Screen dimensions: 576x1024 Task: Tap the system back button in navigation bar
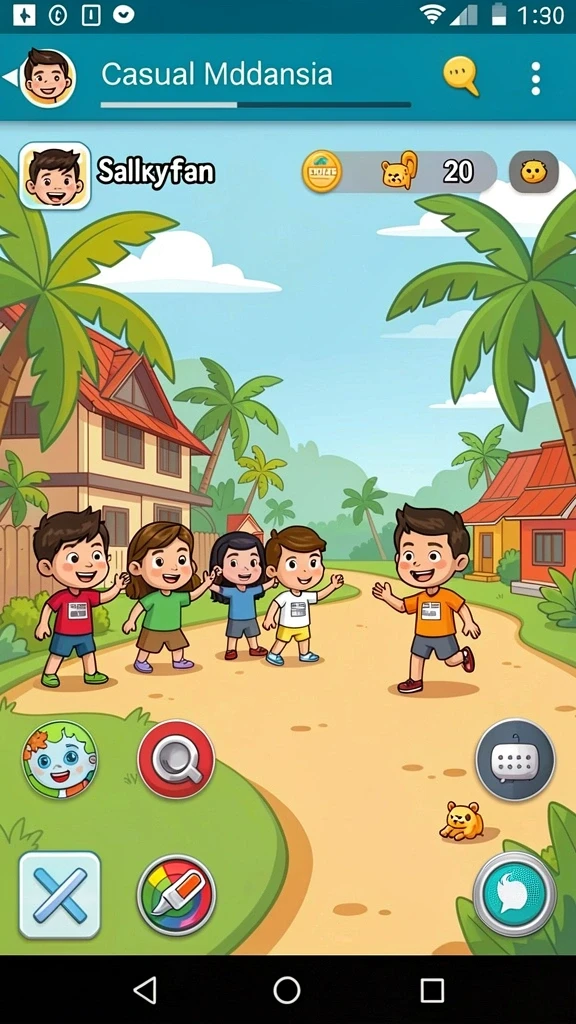coord(145,990)
